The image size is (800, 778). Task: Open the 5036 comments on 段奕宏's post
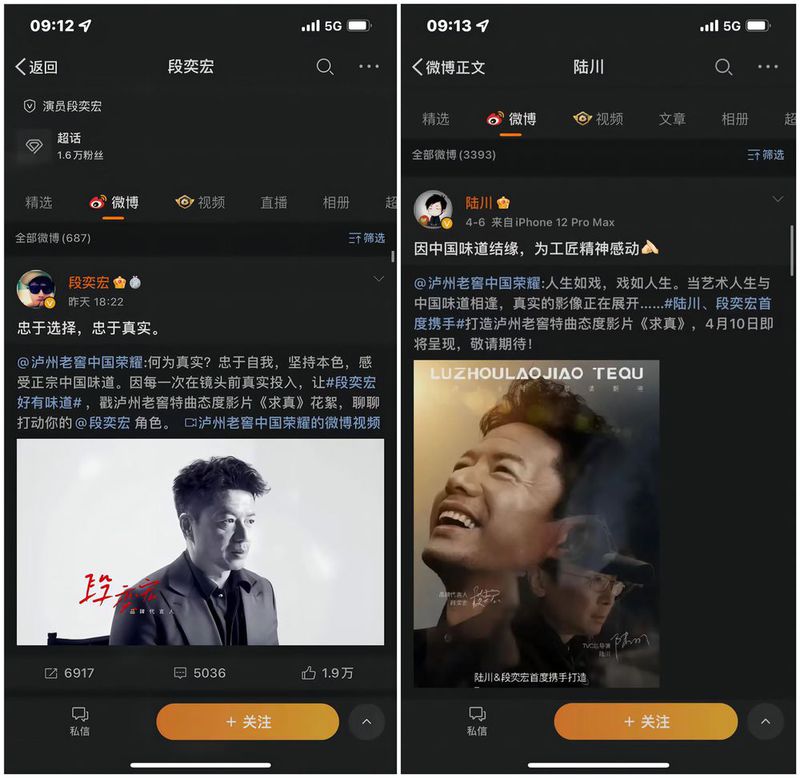(199, 673)
